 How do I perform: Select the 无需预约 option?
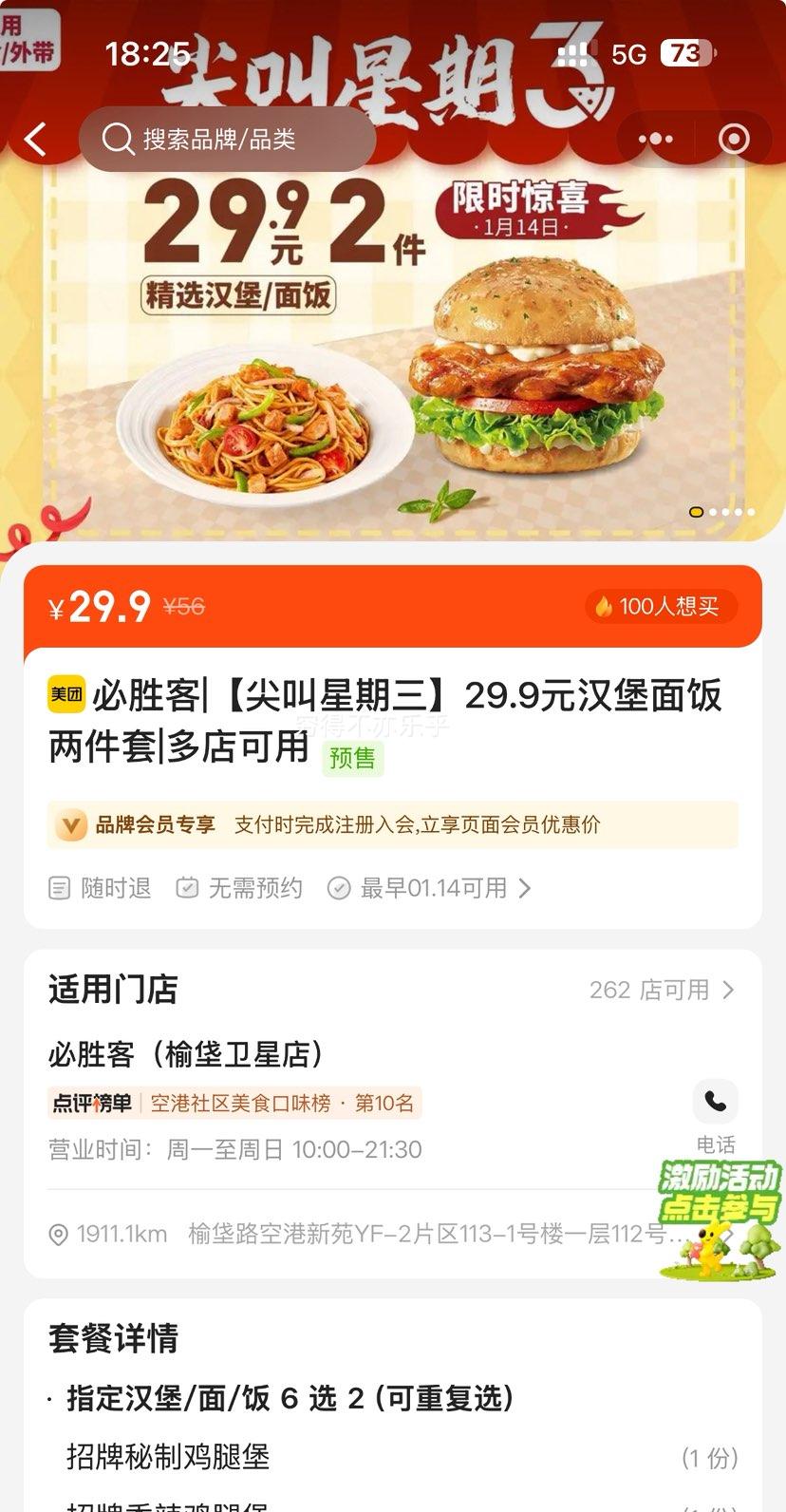point(237,888)
